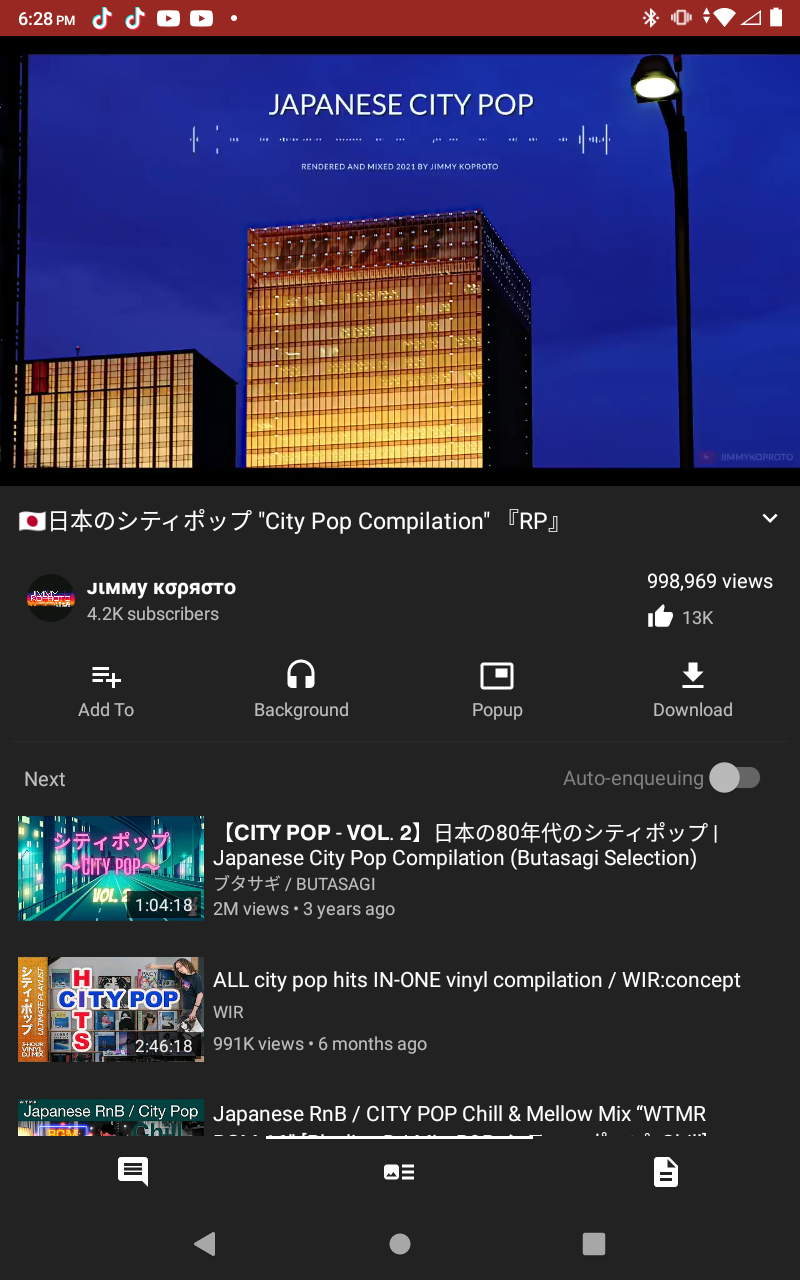The image size is (800, 1280).
Task: Go to the home screen
Action: click(400, 1243)
